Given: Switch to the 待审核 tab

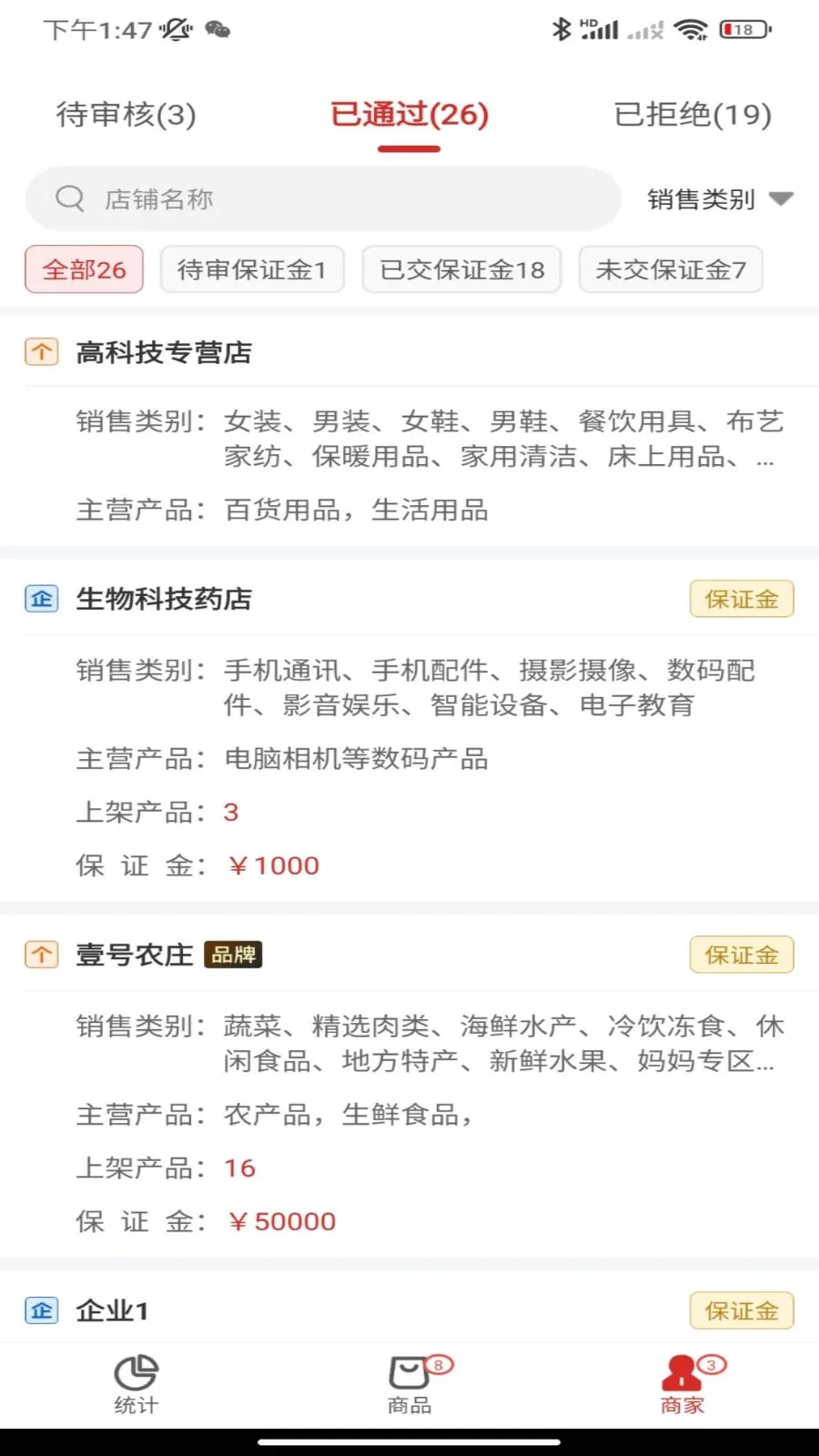Looking at the screenshot, I should click(x=124, y=115).
